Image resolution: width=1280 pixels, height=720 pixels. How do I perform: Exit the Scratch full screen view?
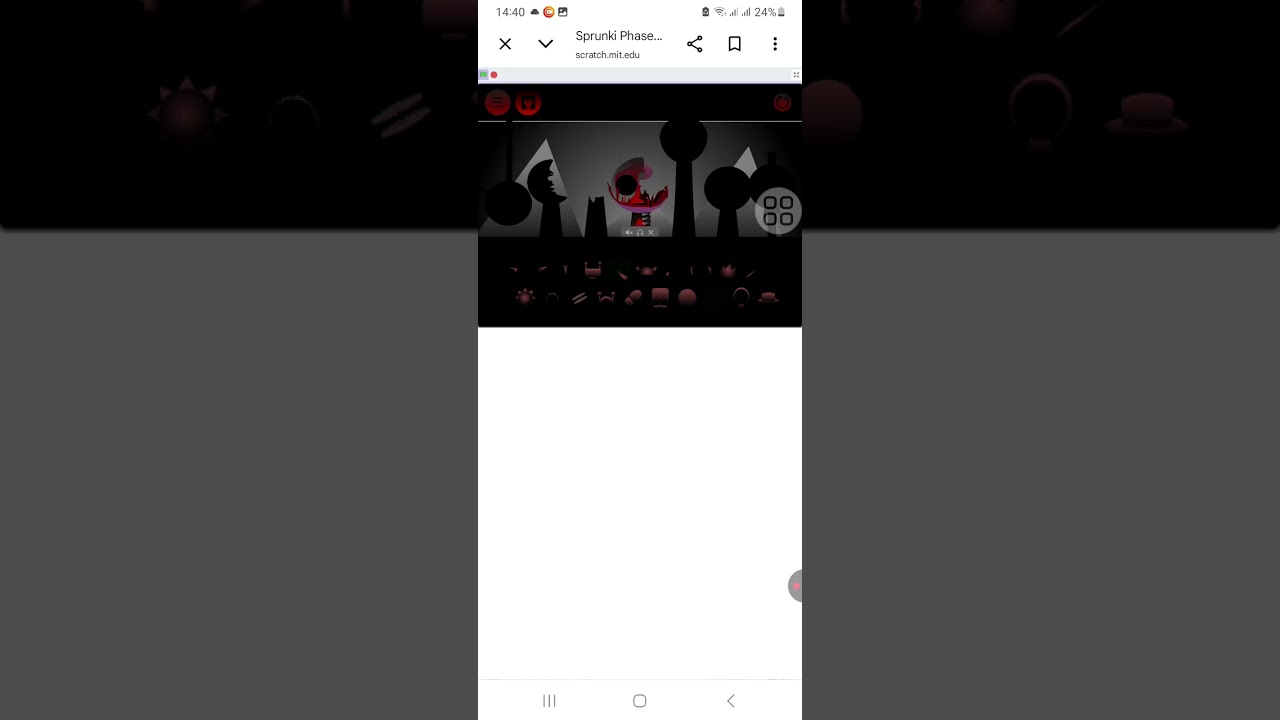[x=796, y=75]
